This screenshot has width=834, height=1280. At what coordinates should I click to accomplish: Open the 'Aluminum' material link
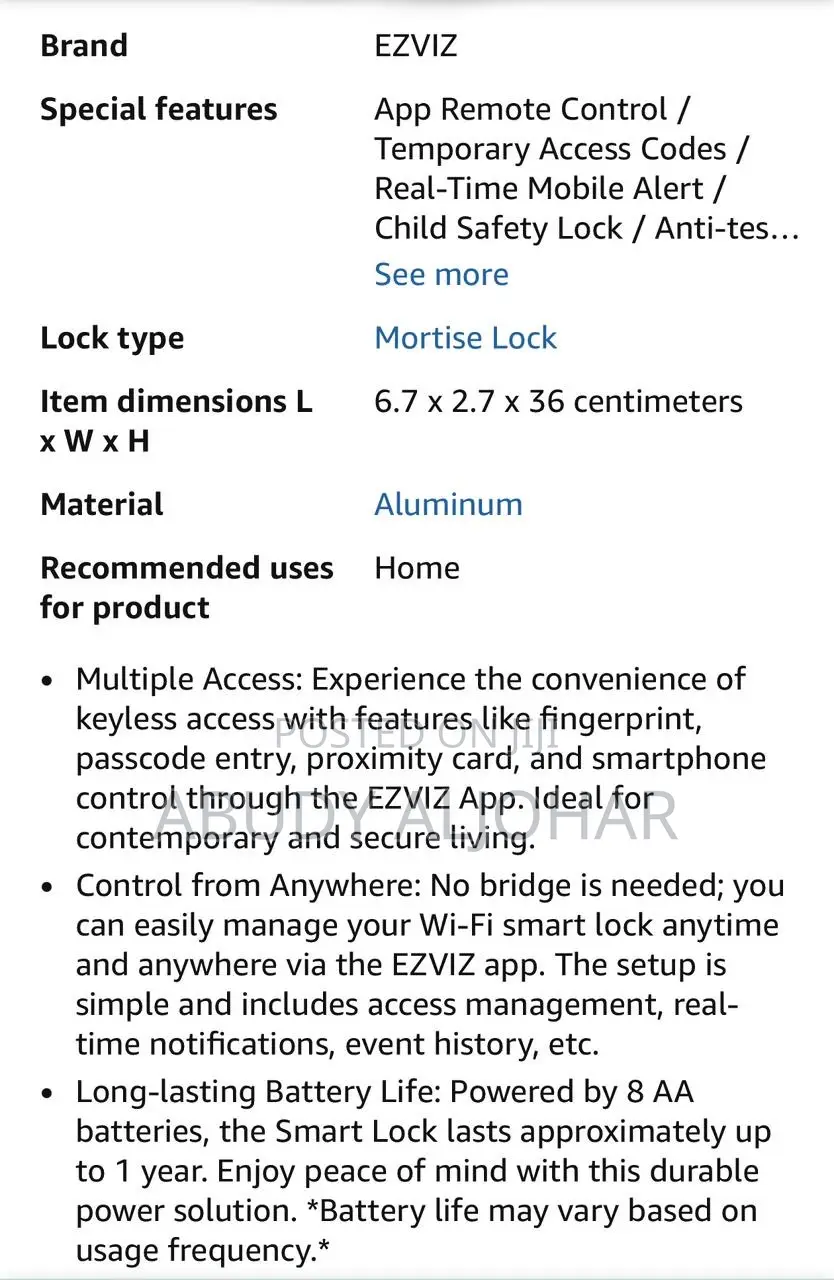pyautogui.click(x=448, y=504)
